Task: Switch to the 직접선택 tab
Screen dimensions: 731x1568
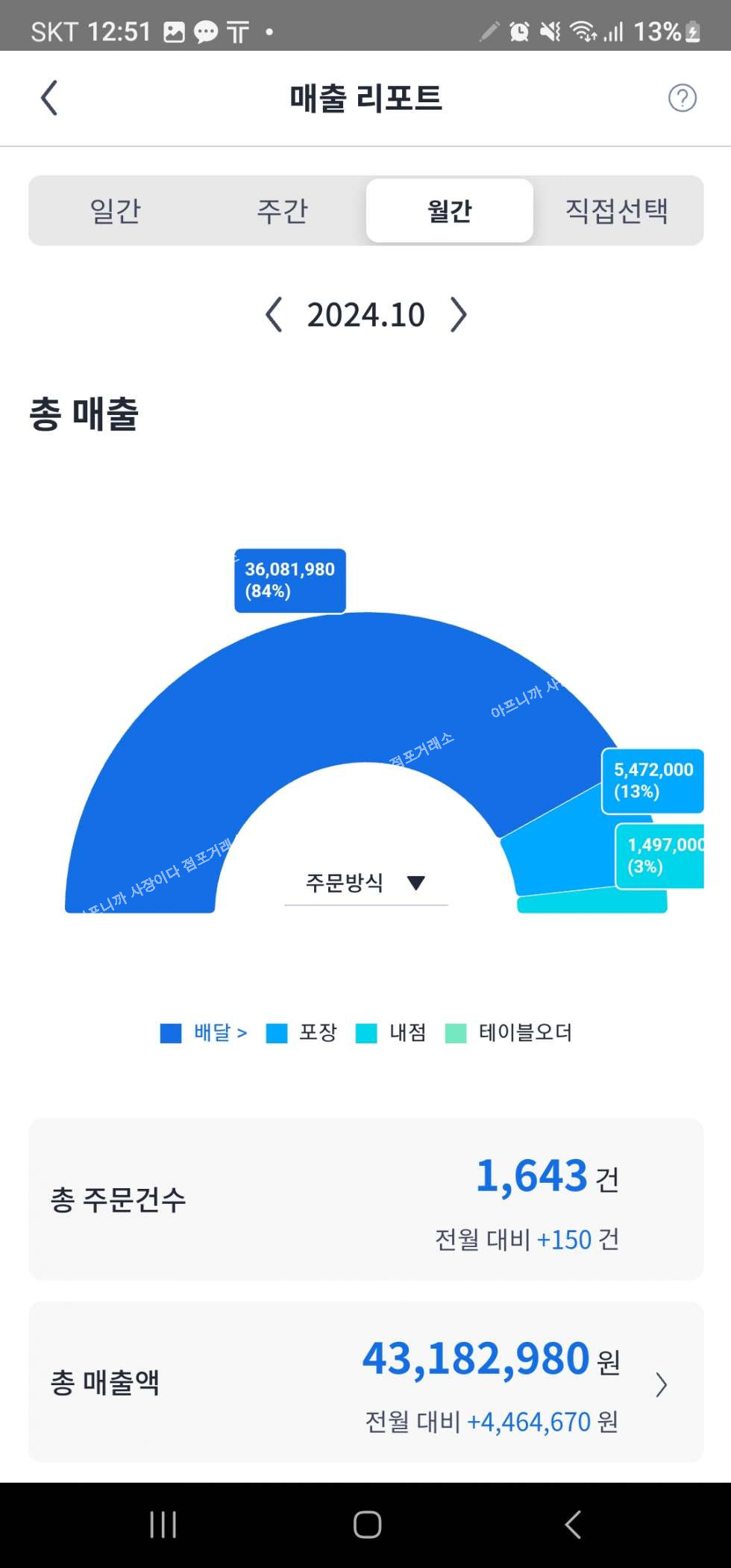Action: [x=616, y=210]
